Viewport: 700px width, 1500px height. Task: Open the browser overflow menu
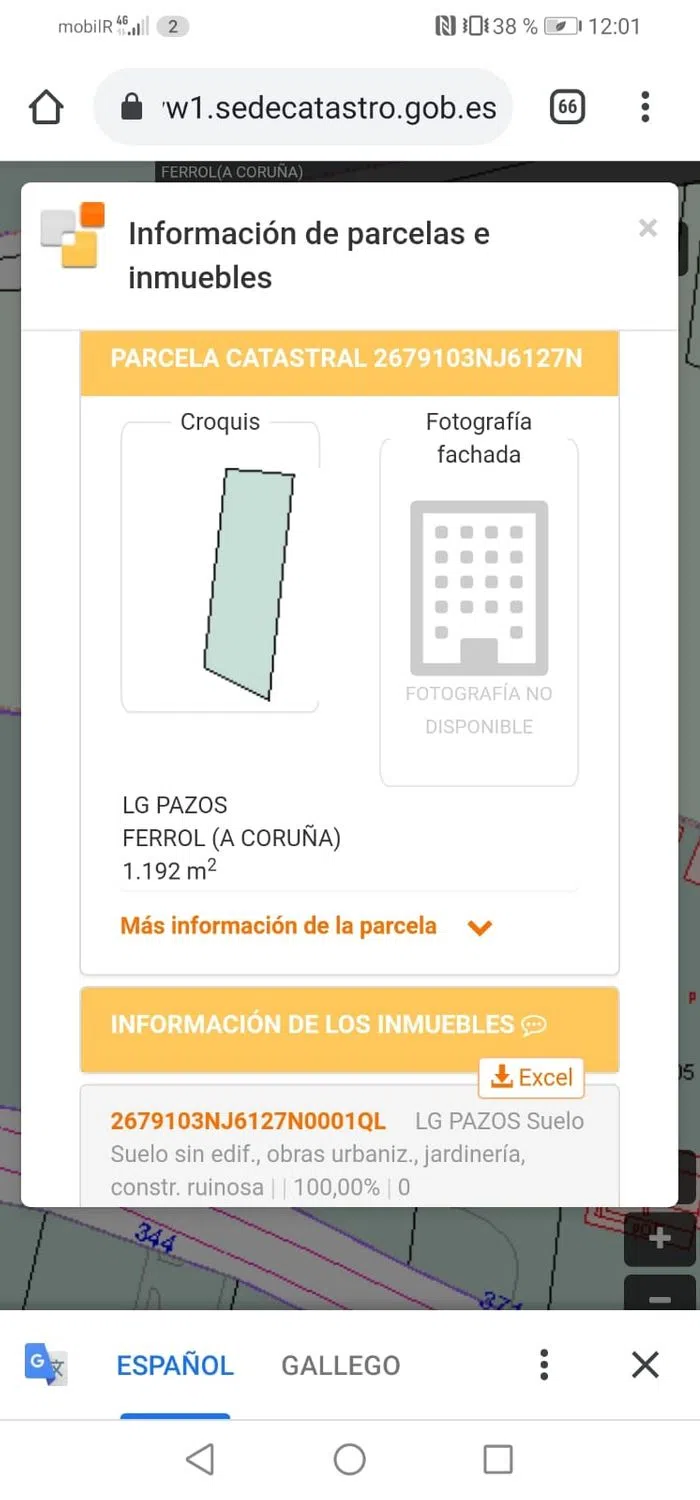point(645,107)
